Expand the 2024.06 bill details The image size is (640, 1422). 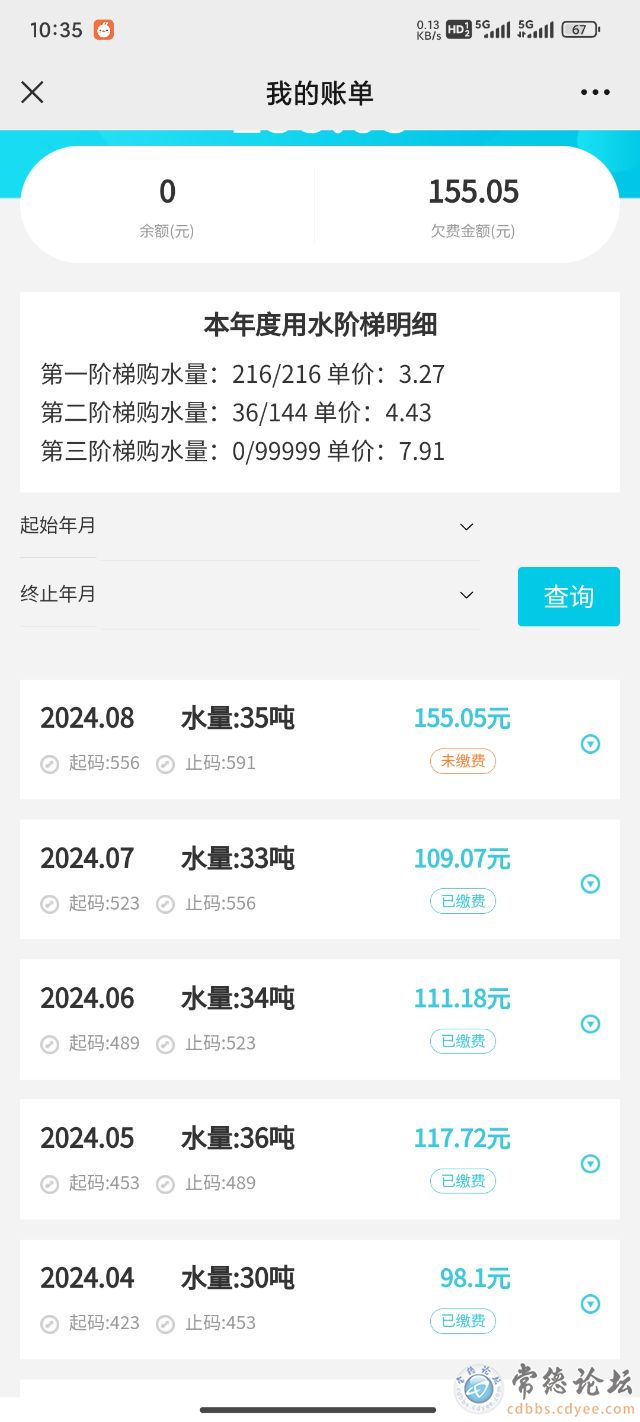pos(591,1024)
